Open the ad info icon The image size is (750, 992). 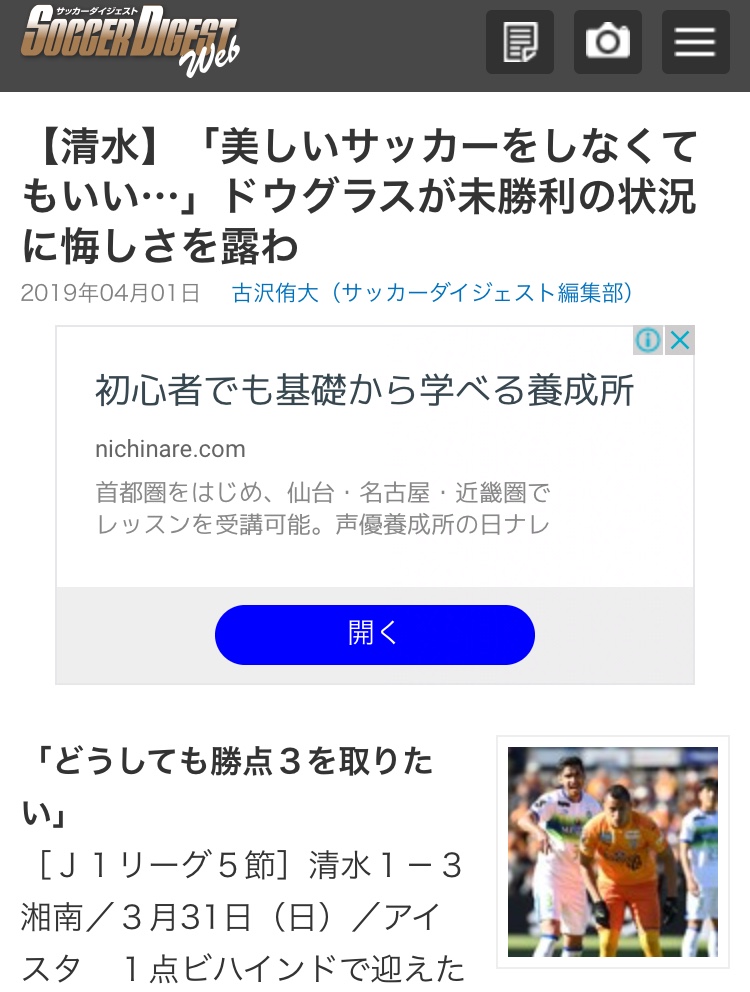648,341
